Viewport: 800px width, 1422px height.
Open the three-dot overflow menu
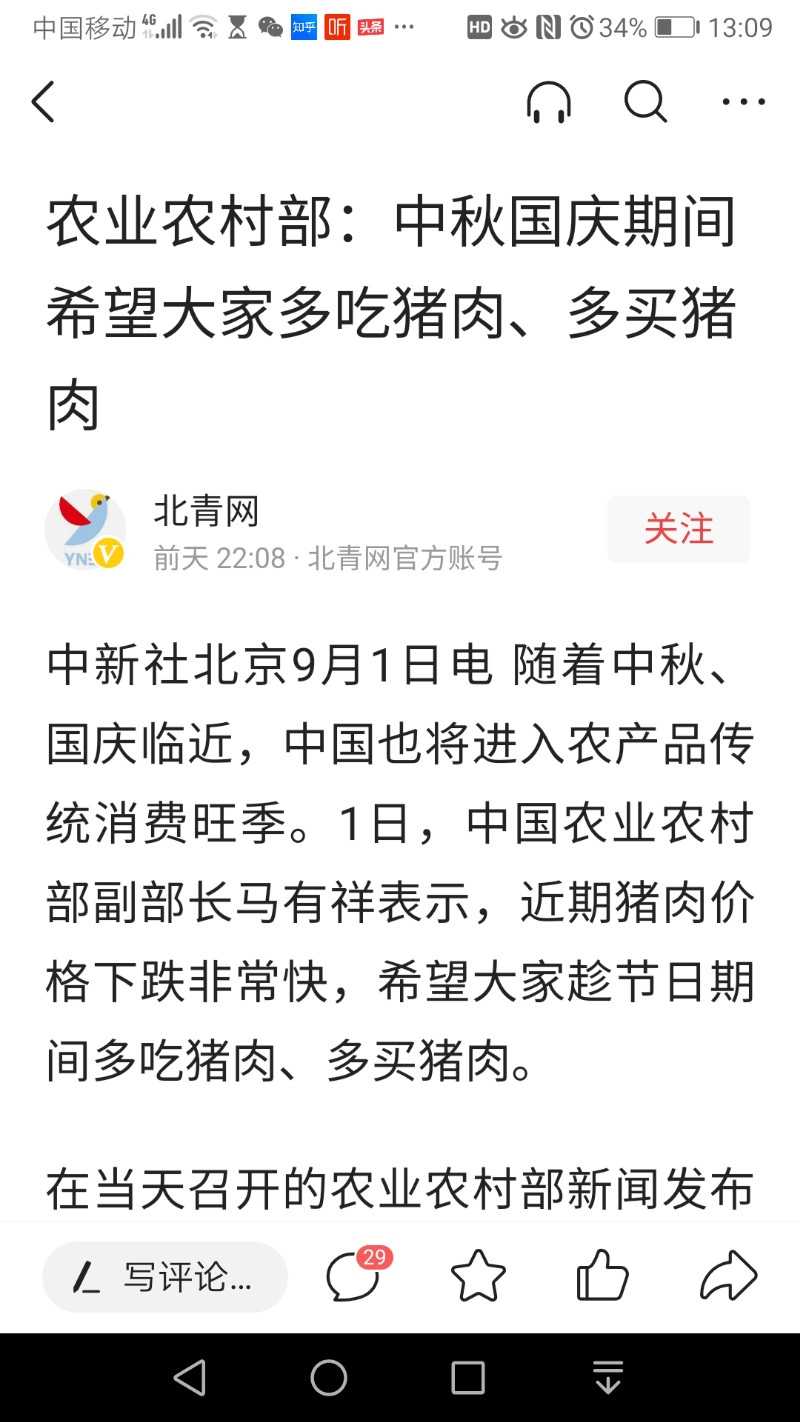pos(743,102)
